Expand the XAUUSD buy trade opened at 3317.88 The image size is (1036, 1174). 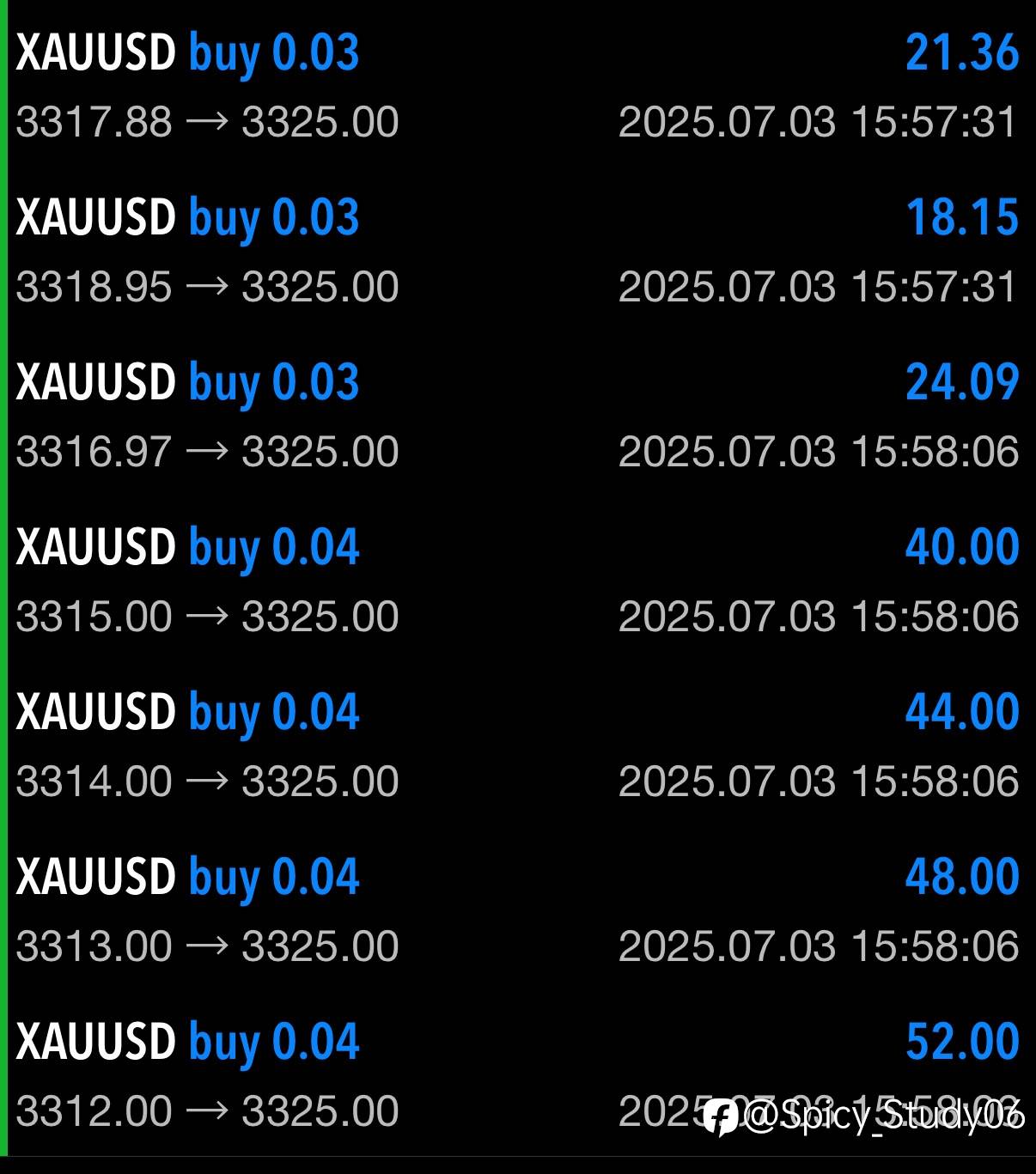click(x=517, y=86)
